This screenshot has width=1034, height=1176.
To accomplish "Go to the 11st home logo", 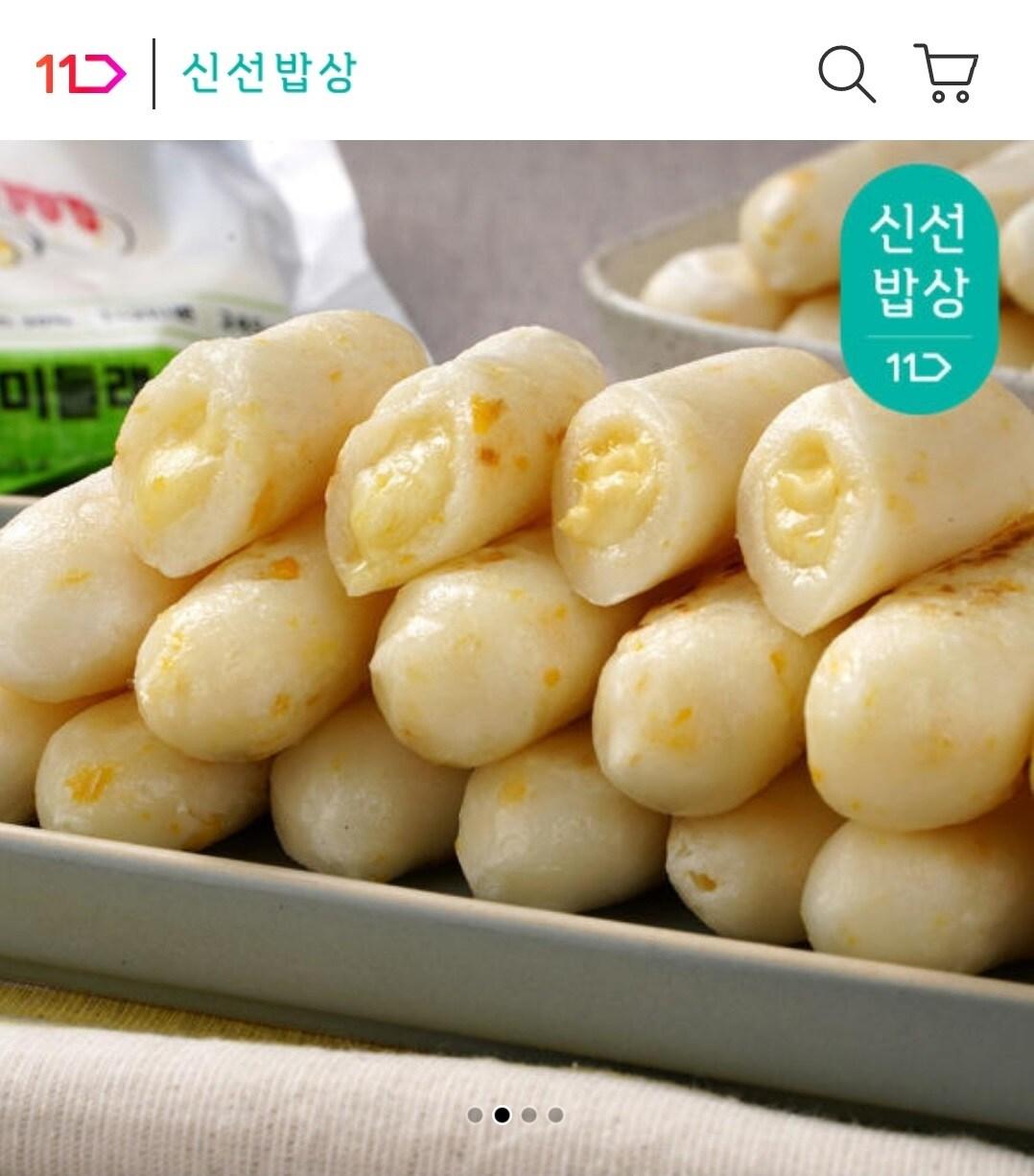I will point(81,73).
